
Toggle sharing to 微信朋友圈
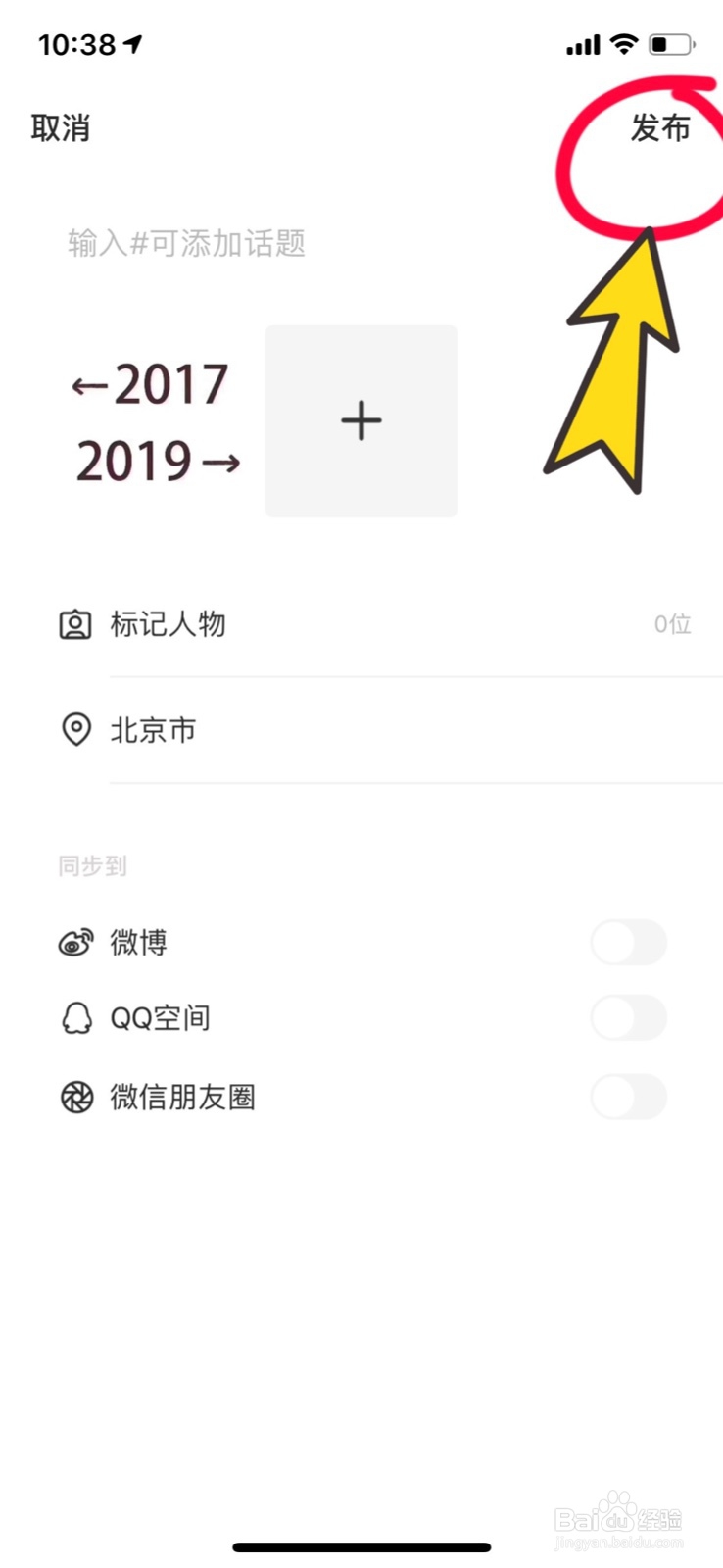[628, 1097]
